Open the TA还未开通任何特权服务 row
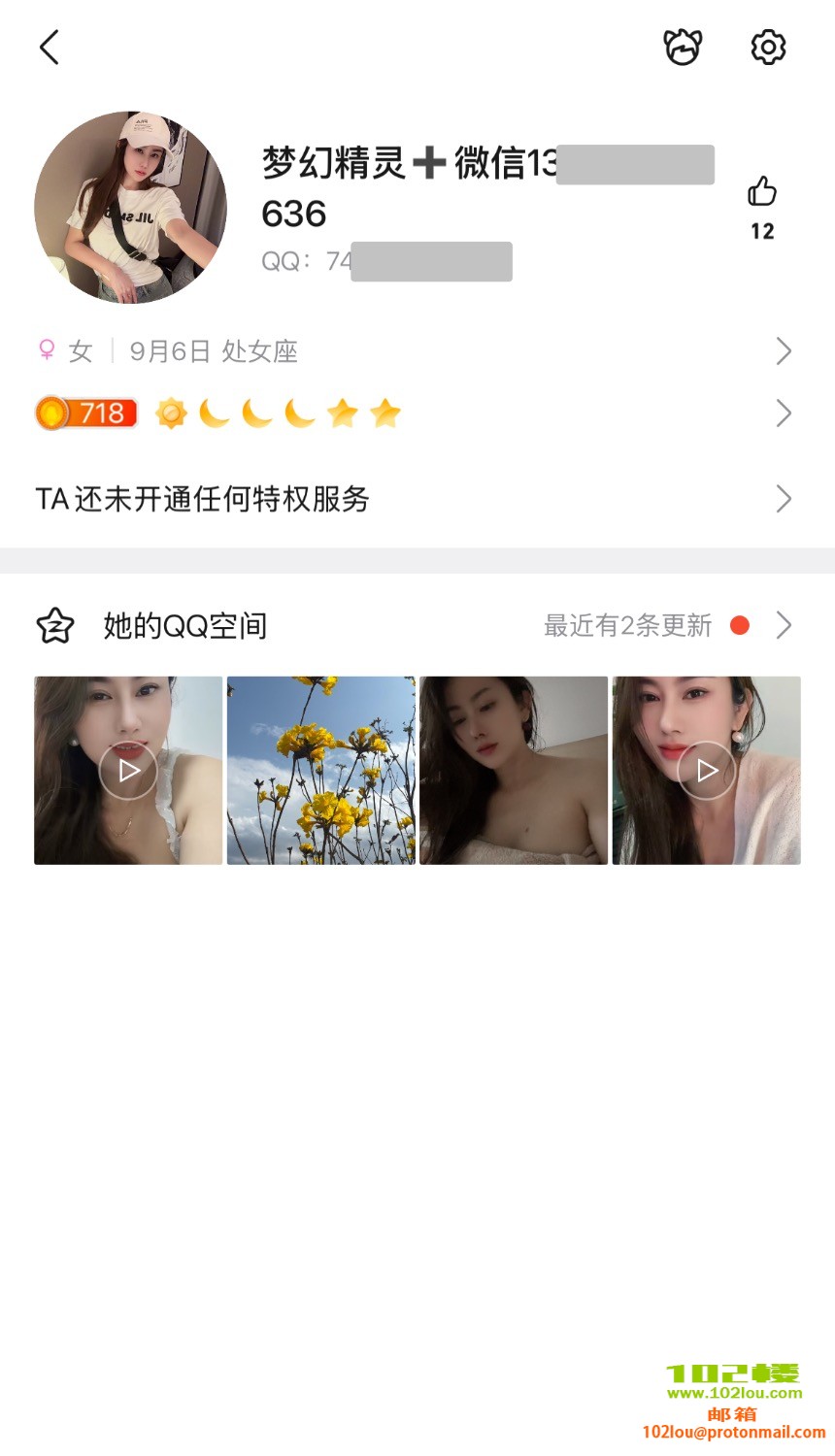 416,499
